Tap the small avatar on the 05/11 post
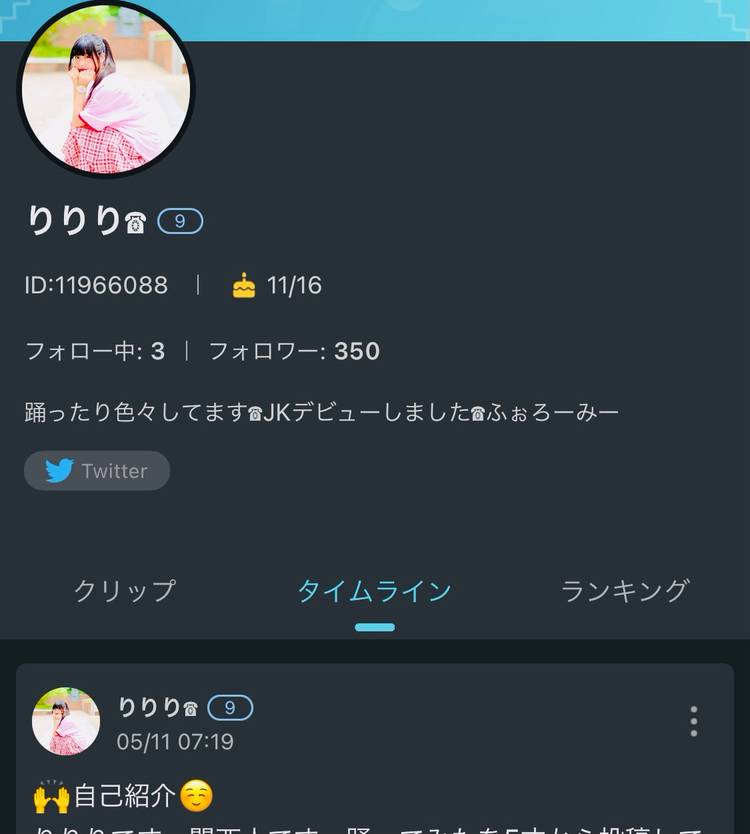750x834 pixels. 66,721
